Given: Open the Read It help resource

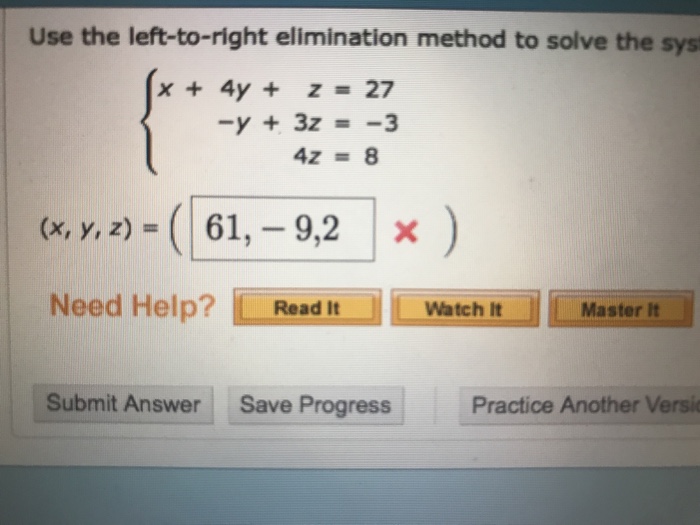Looking at the screenshot, I should tap(307, 308).
